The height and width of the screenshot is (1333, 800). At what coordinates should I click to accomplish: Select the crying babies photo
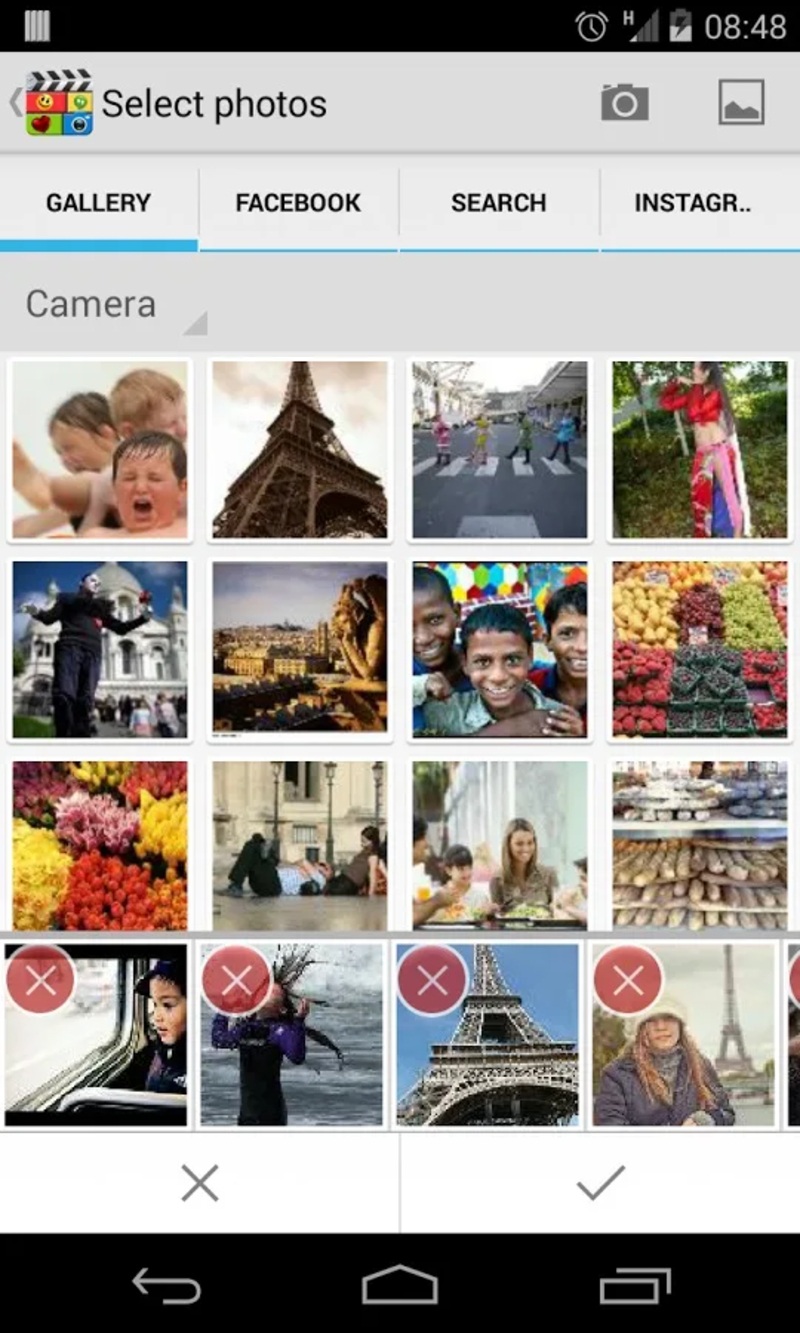point(100,450)
